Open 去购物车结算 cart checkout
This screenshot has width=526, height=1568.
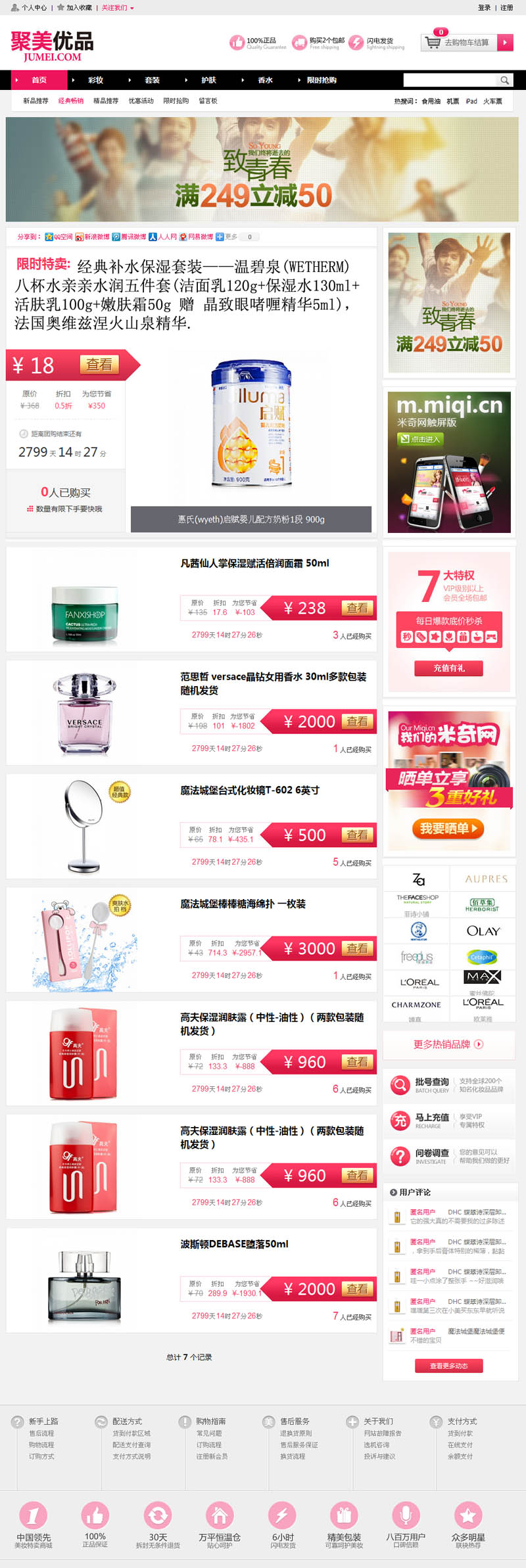(x=466, y=43)
